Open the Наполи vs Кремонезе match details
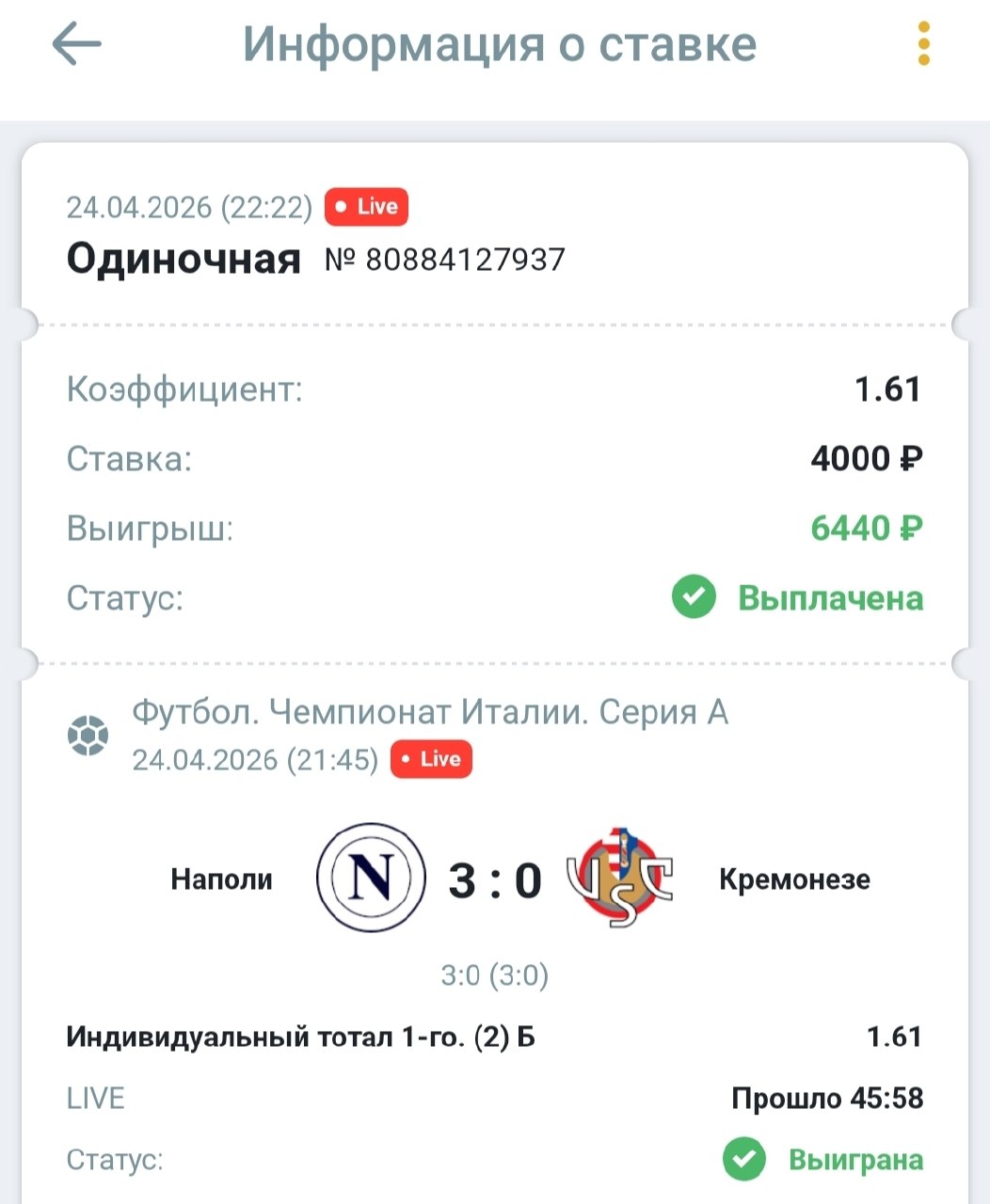990x1204 pixels. 495,879
